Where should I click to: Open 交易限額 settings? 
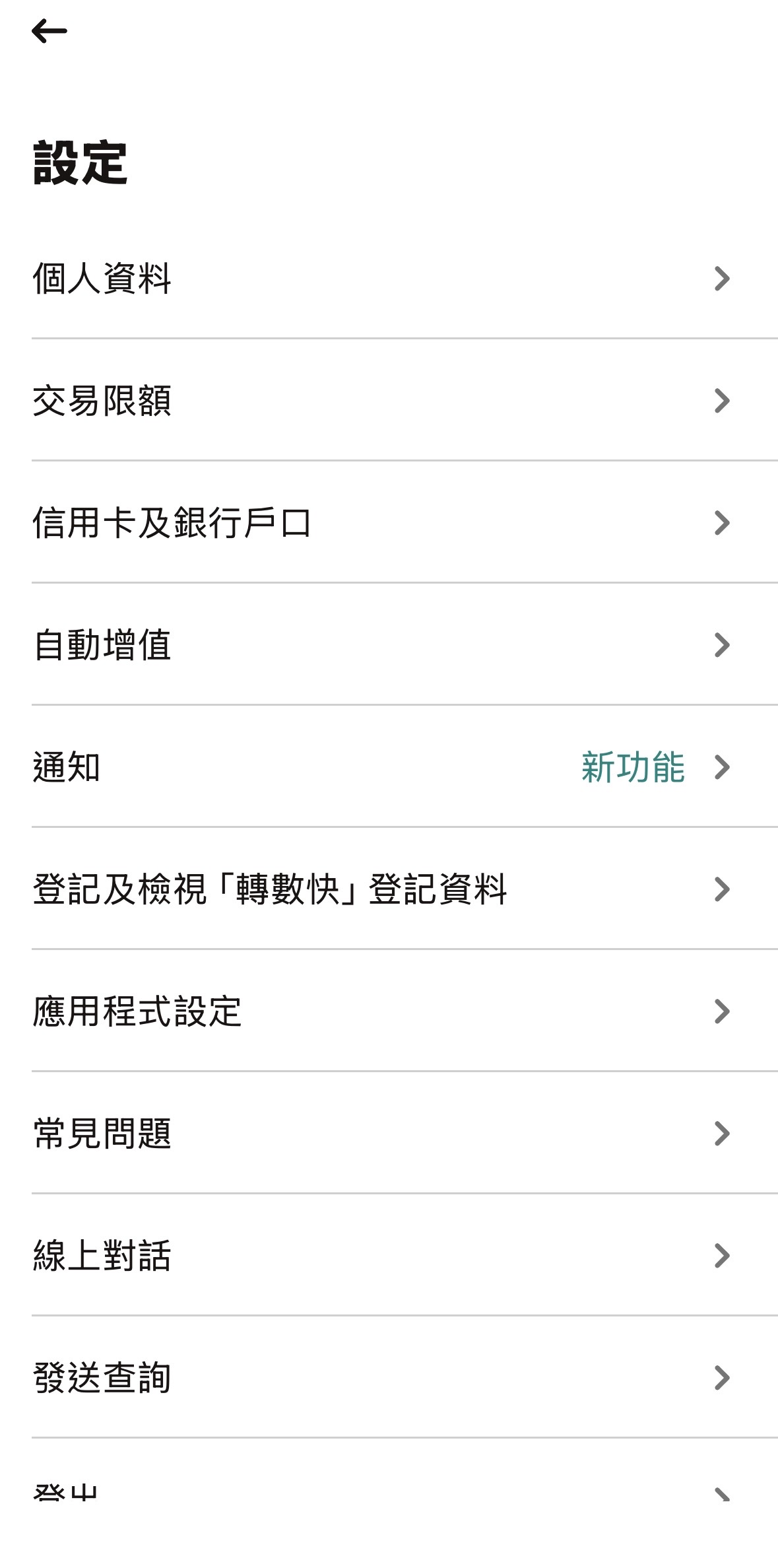point(389,401)
